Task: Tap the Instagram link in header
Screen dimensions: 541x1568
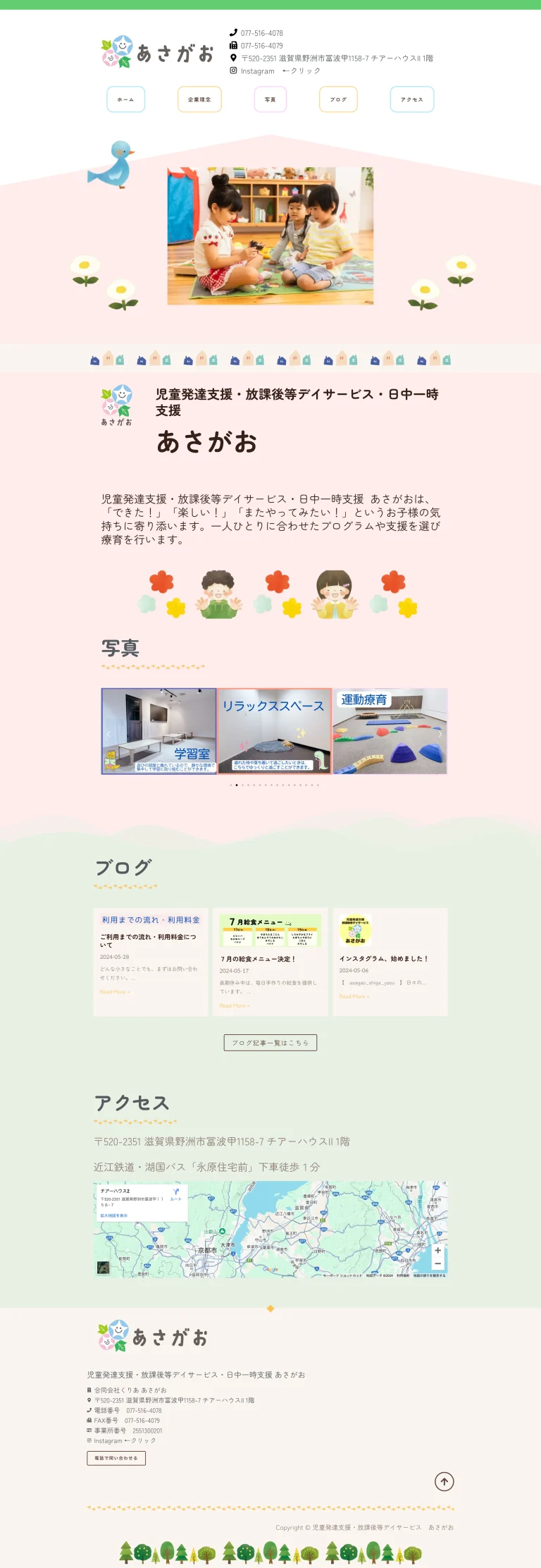Action: [x=258, y=71]
